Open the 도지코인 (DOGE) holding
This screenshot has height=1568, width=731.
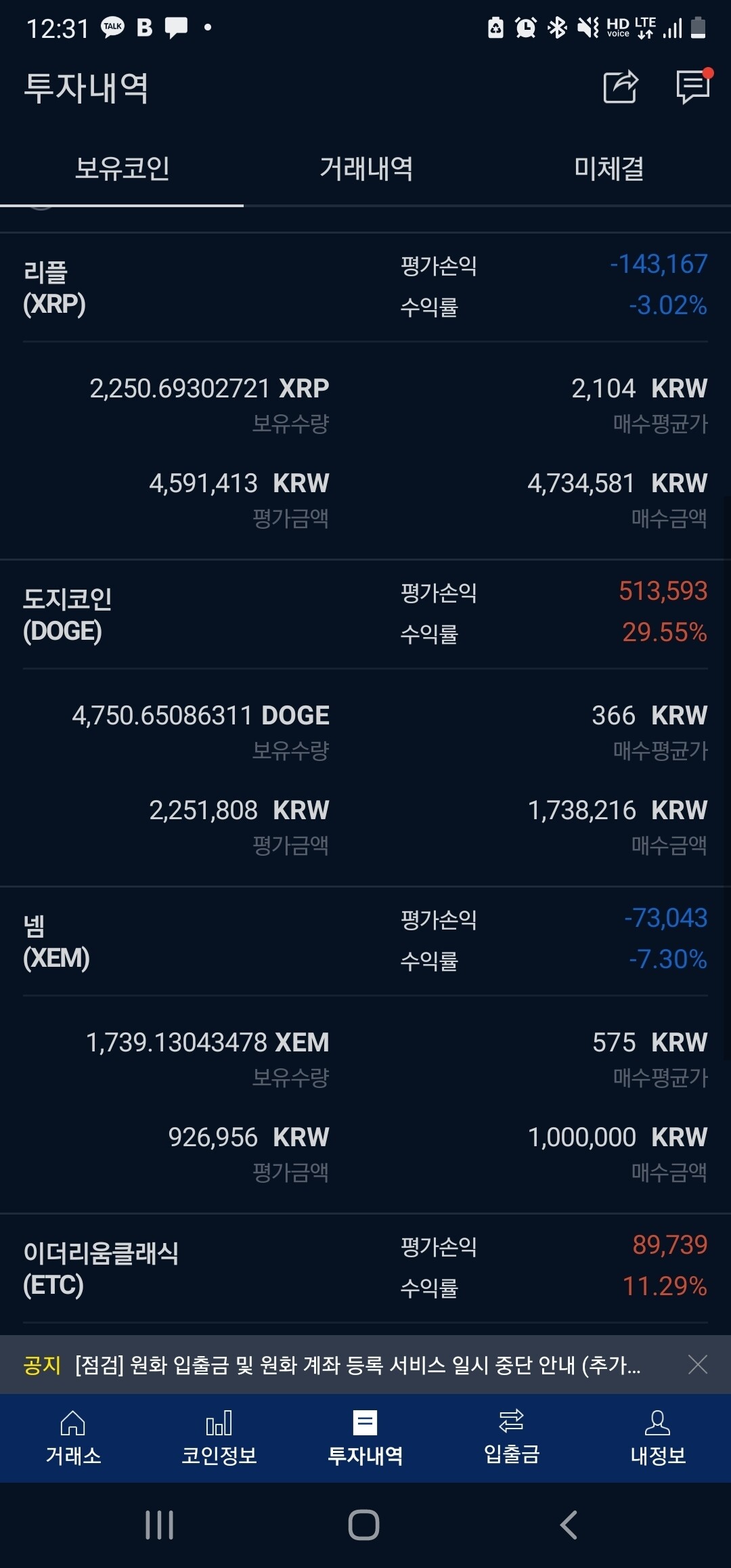67,615
